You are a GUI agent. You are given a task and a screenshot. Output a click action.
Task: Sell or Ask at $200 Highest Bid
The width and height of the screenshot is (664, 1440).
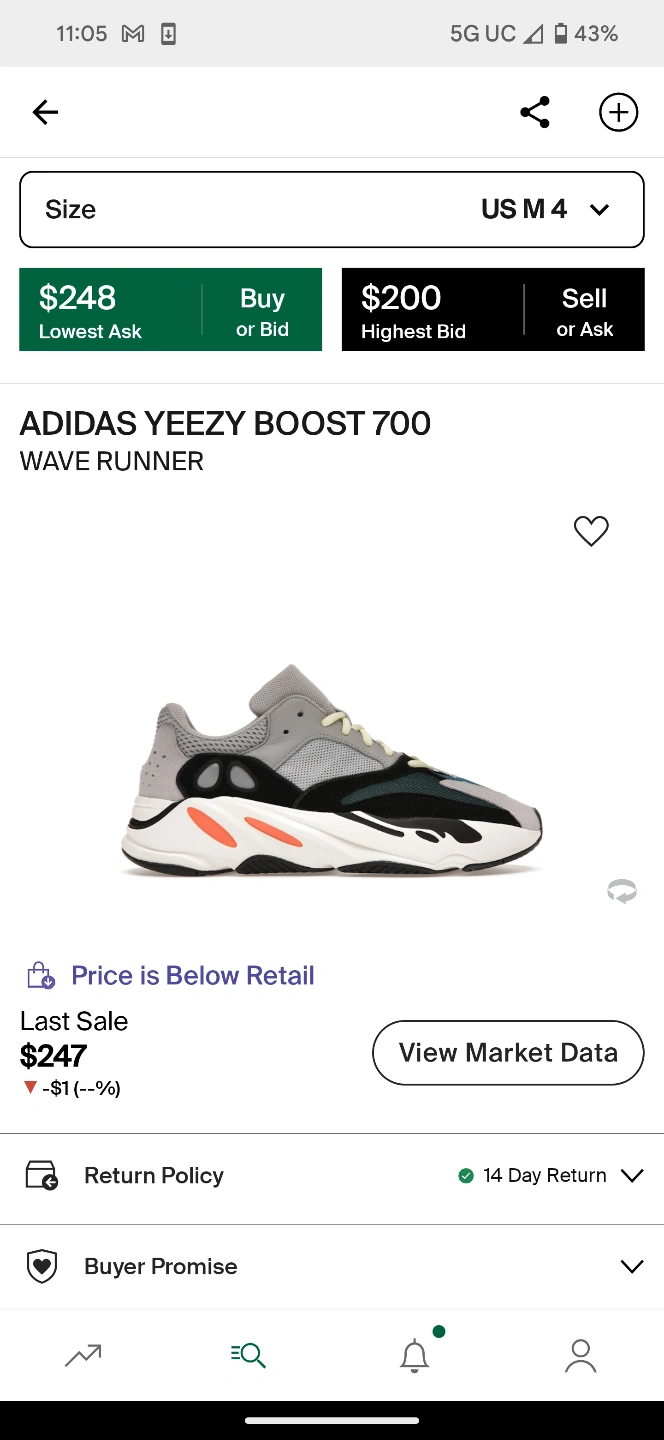pos(493,310)
